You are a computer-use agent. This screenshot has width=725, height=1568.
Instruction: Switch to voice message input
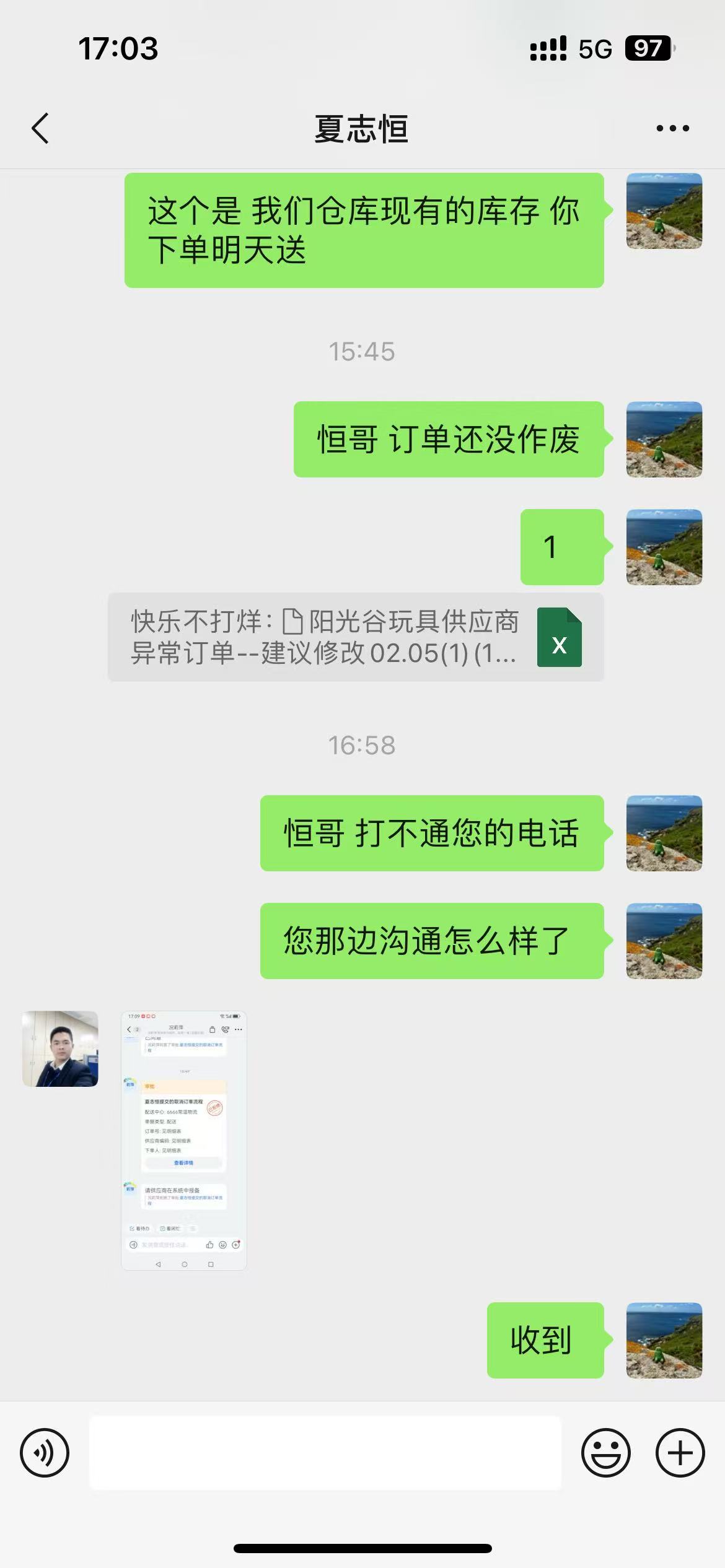(45, 1452)
